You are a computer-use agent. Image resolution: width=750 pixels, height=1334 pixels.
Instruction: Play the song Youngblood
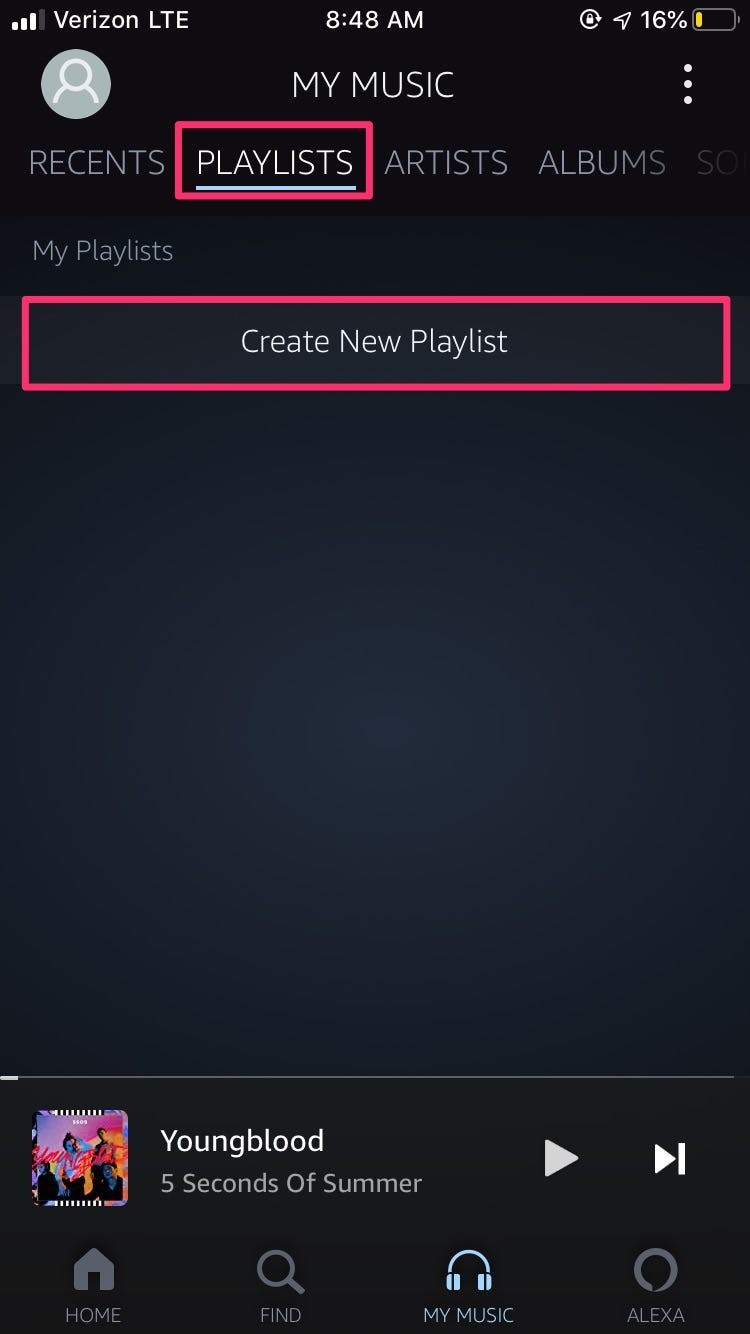[x=560, y=1158]
